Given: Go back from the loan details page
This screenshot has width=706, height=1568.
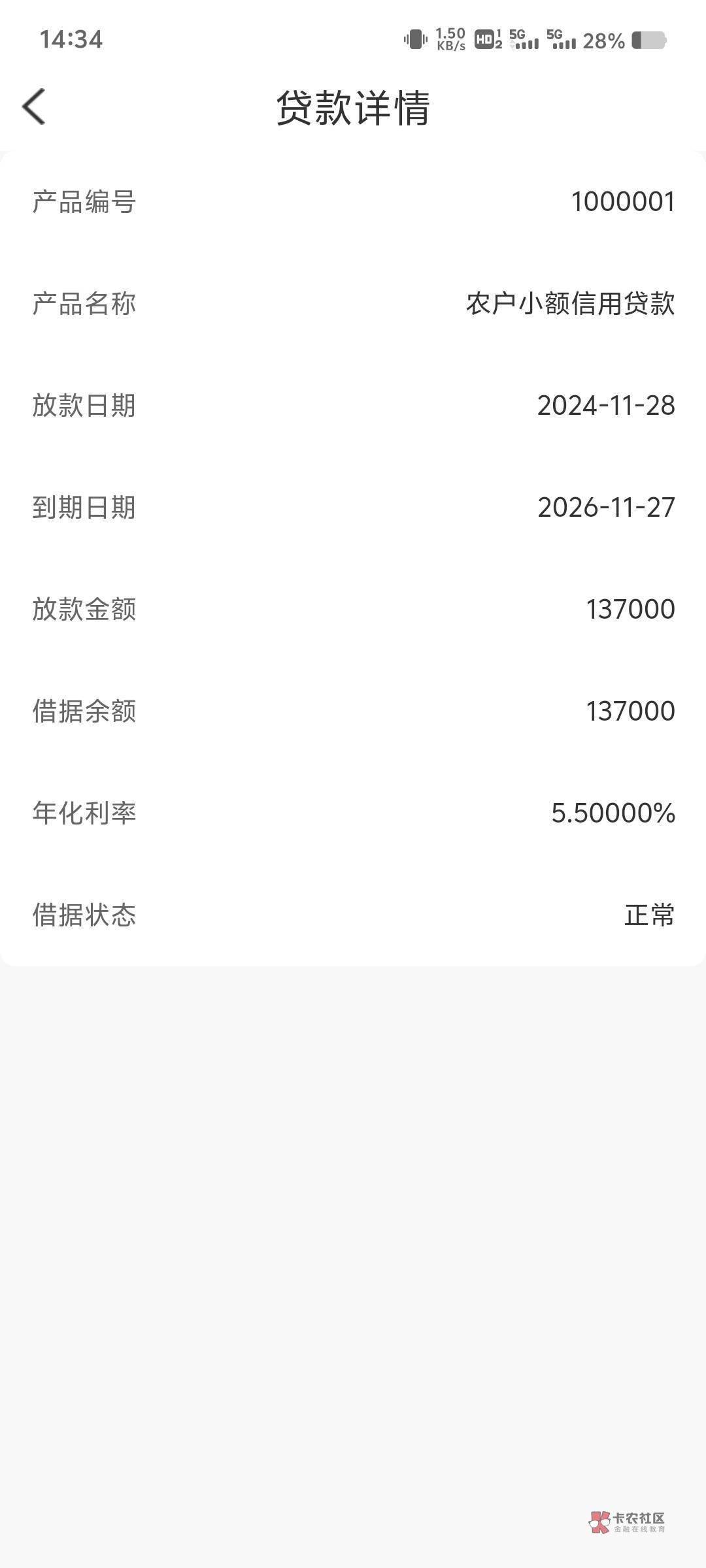Looking at the screenshot, I should tap(34, 106).
